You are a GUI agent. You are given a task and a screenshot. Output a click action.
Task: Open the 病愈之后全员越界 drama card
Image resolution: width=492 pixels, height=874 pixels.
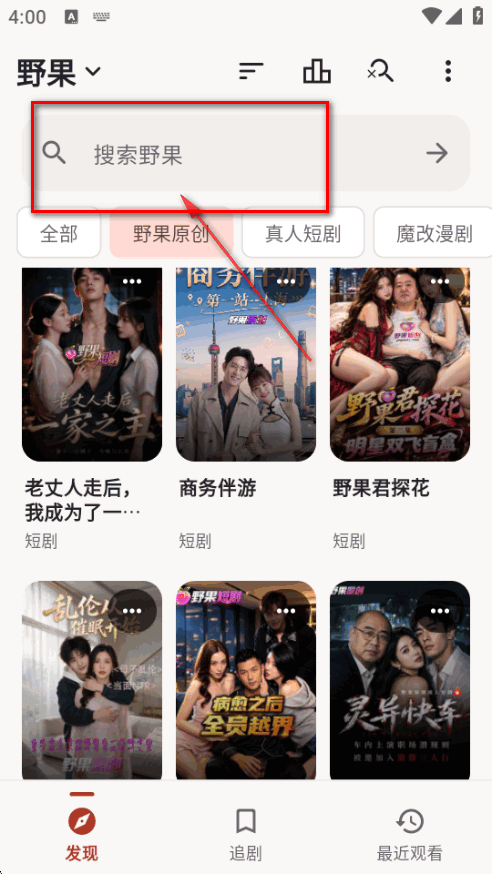tap(246, 681)
